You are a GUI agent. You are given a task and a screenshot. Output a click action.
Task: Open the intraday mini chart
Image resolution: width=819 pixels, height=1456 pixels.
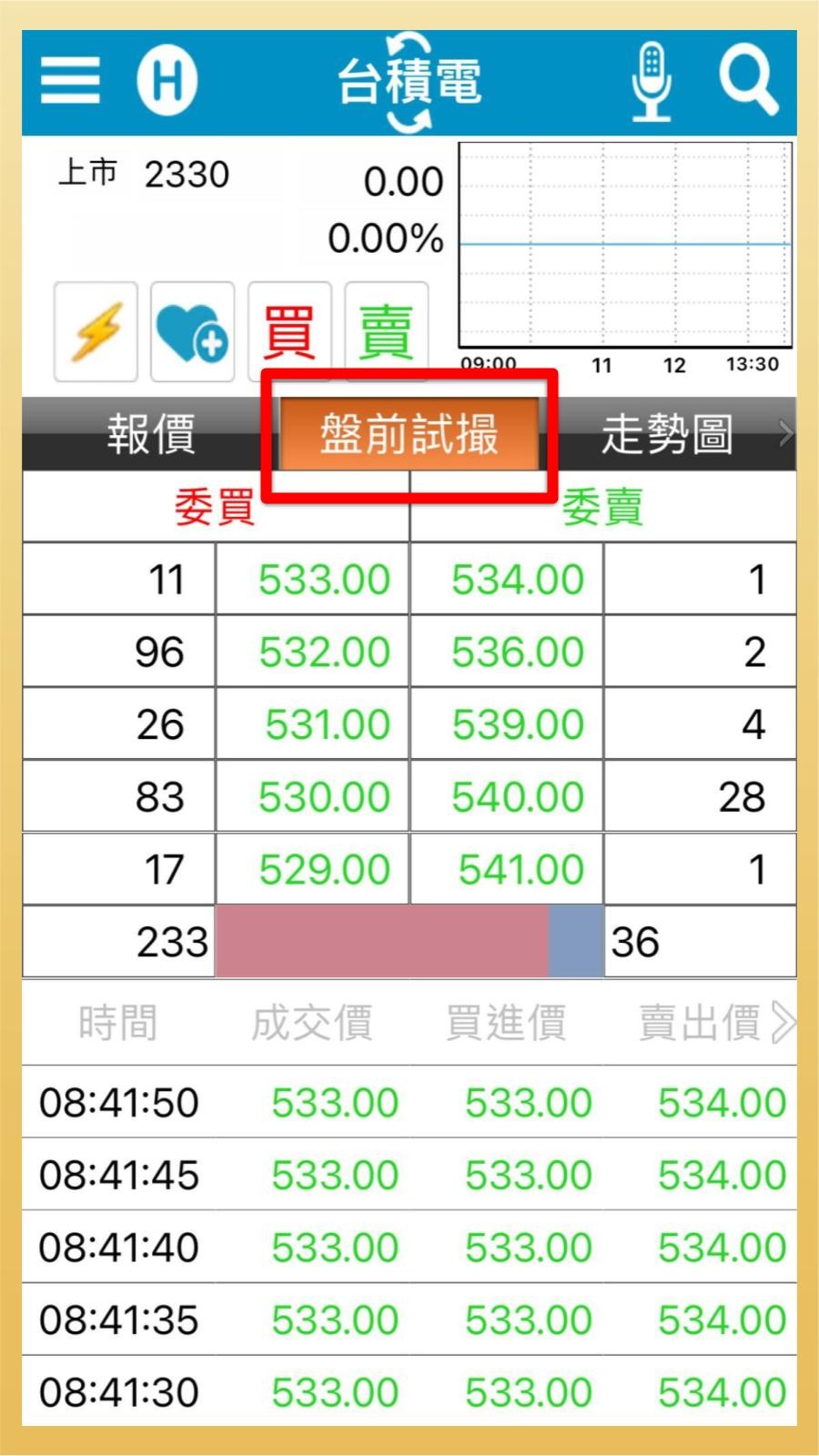tap(625, 246)
